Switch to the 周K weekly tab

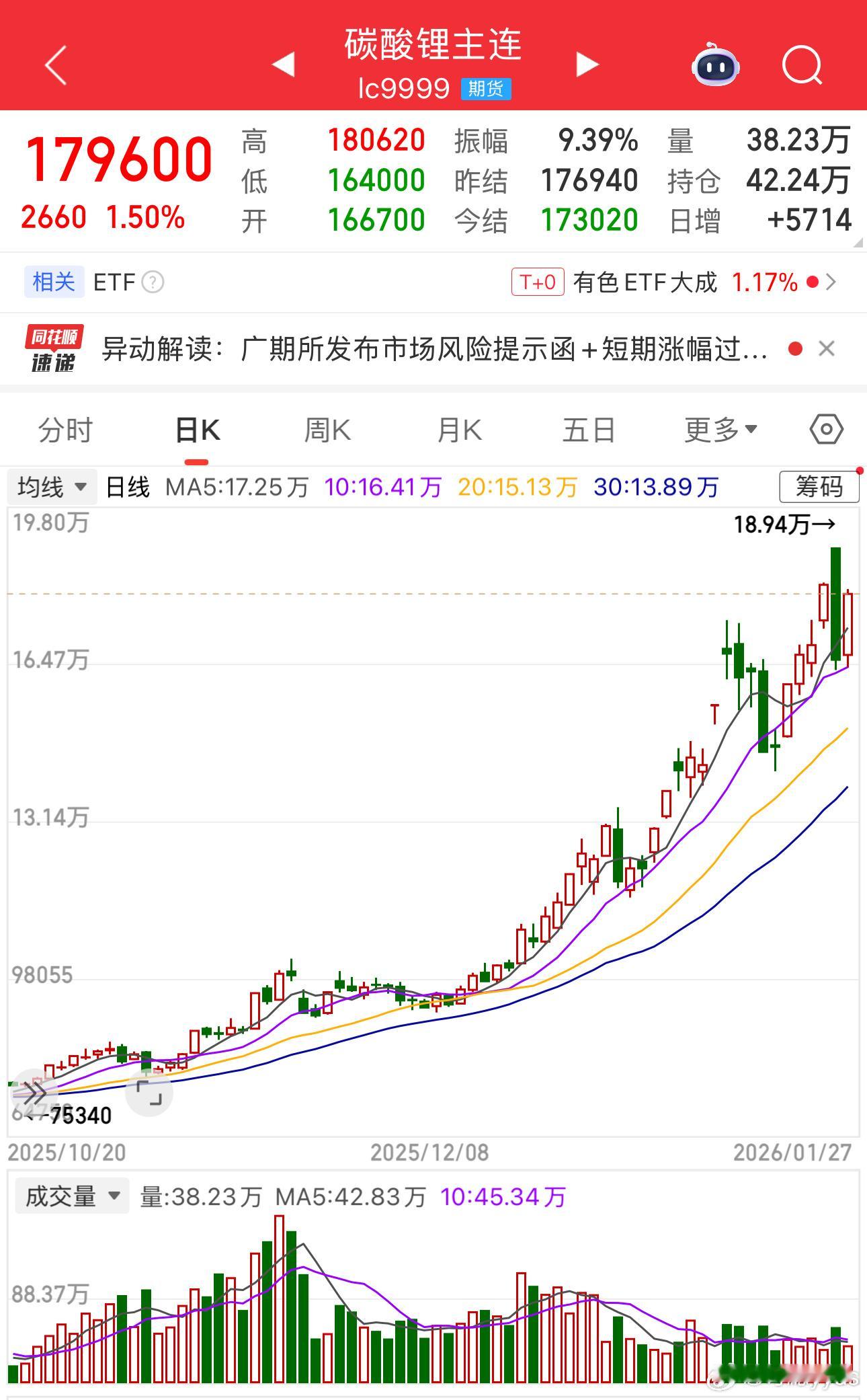click(326, 429)
